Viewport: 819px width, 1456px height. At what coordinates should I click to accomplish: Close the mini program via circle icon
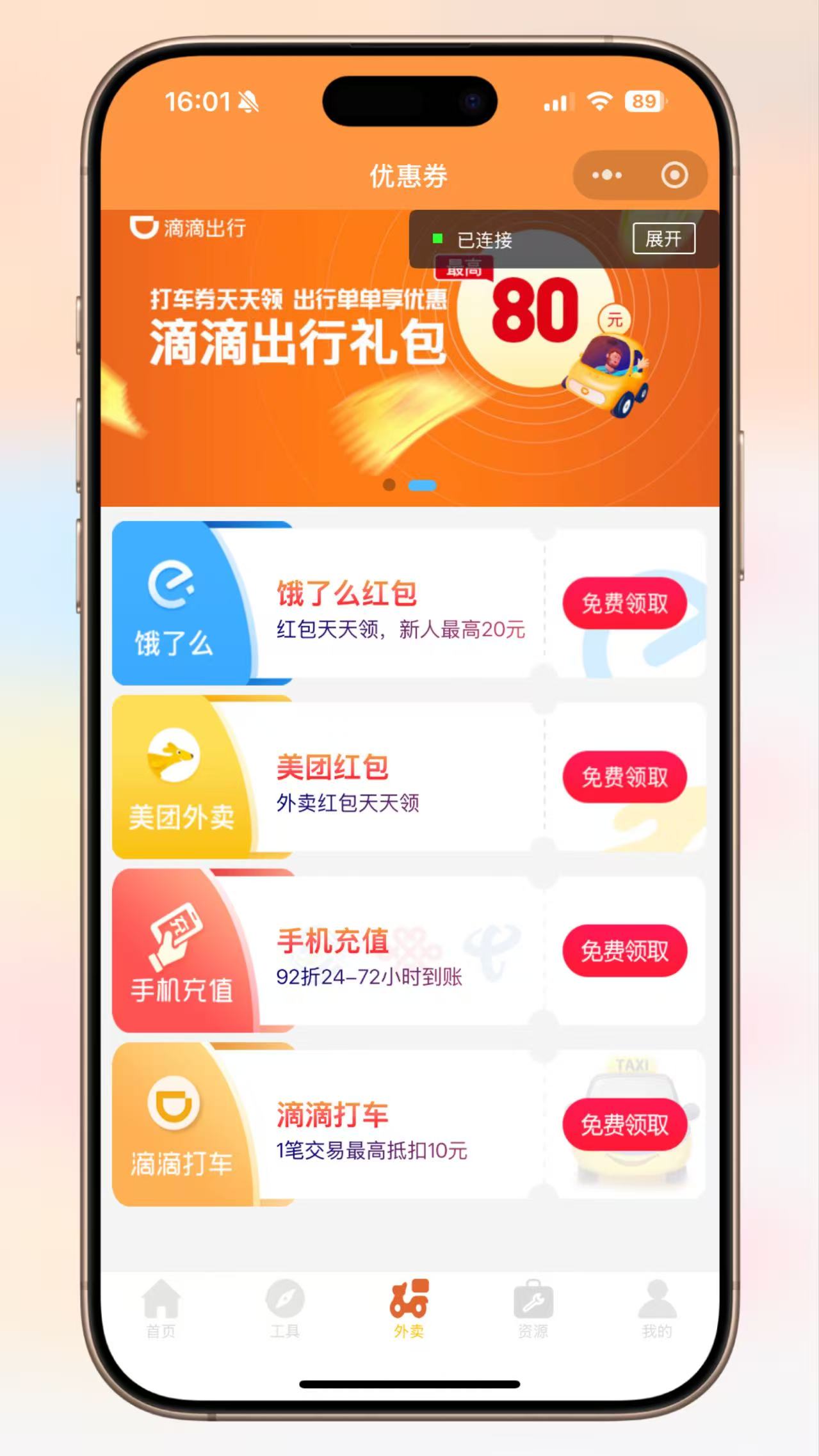point(674,175)
